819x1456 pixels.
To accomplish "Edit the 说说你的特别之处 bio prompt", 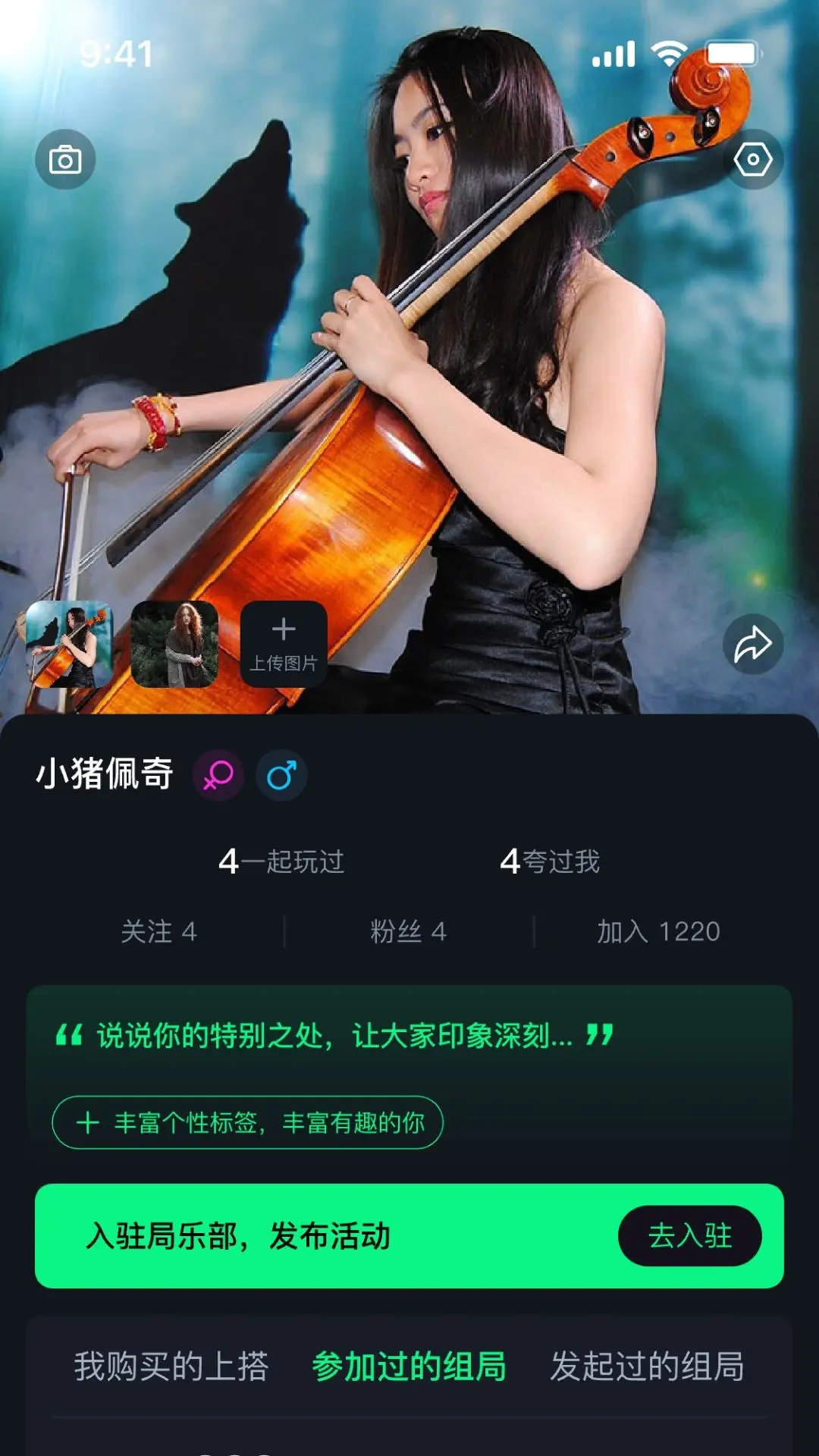I will pyautogui.click(x=334, y=1035).
